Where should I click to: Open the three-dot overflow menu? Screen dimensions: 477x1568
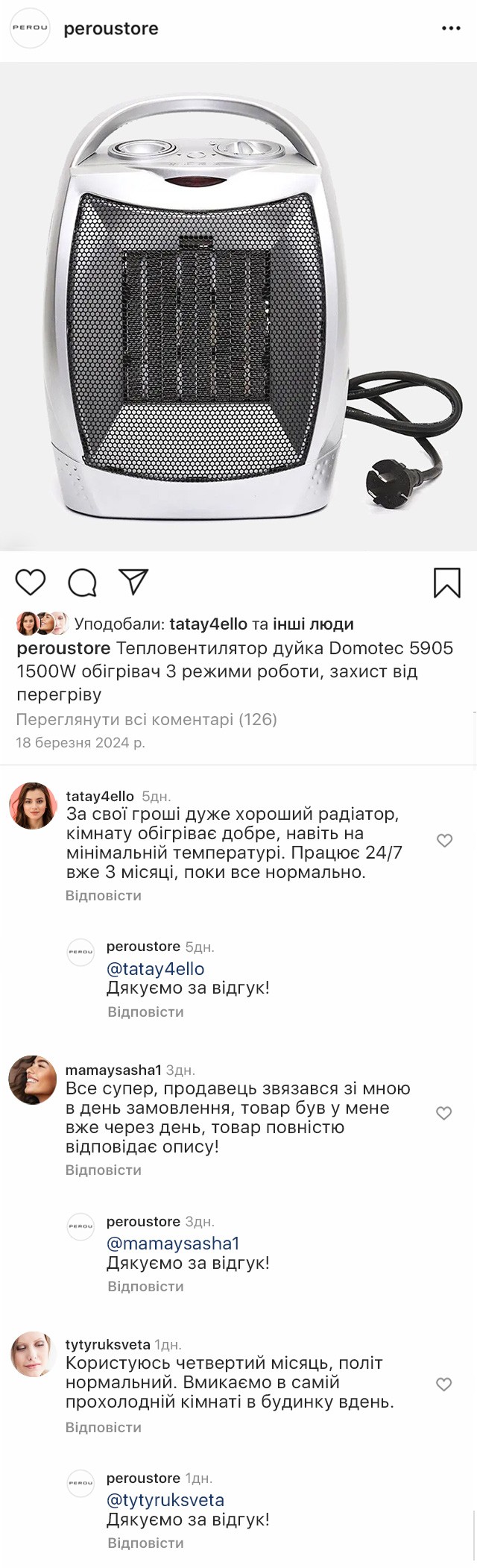[451, 28]
